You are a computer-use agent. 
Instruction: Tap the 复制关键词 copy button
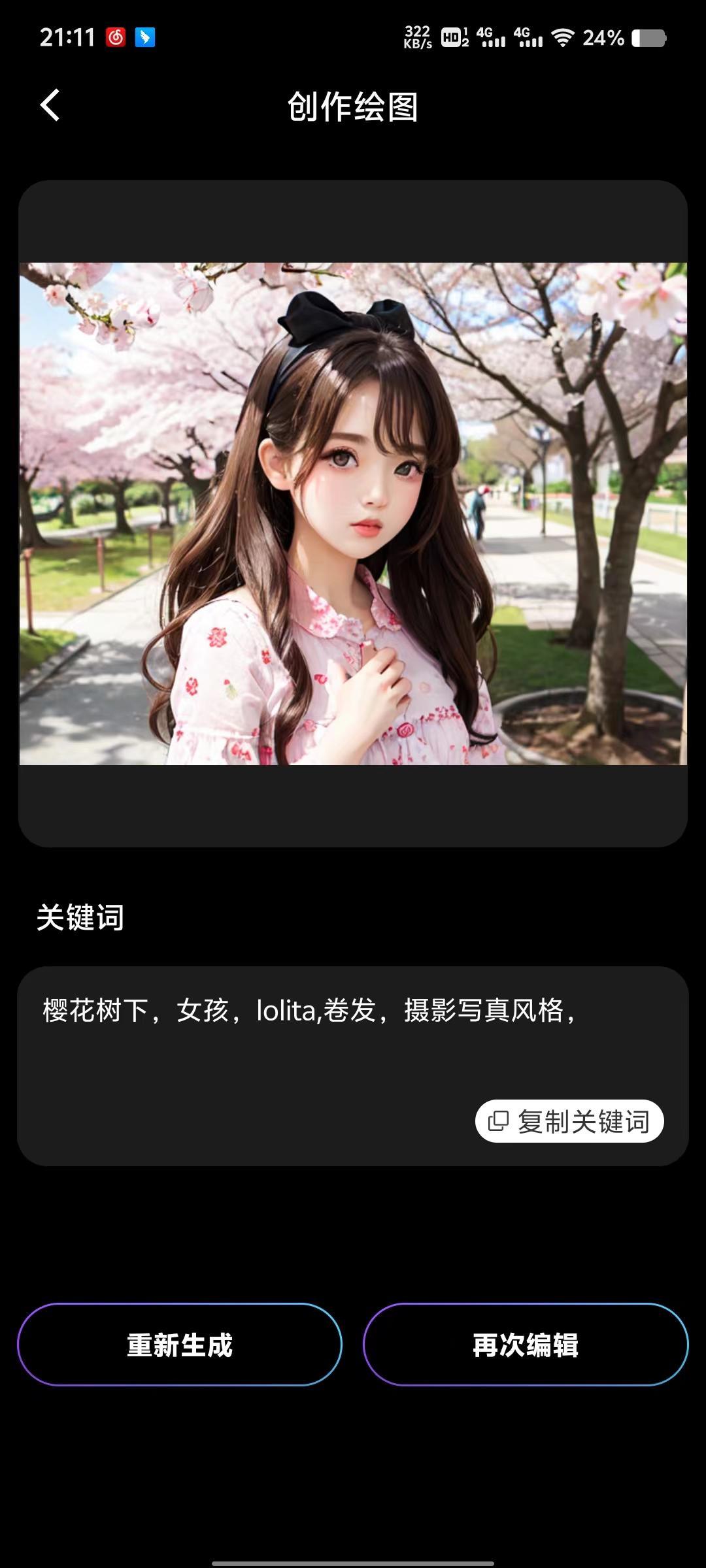569,1121
